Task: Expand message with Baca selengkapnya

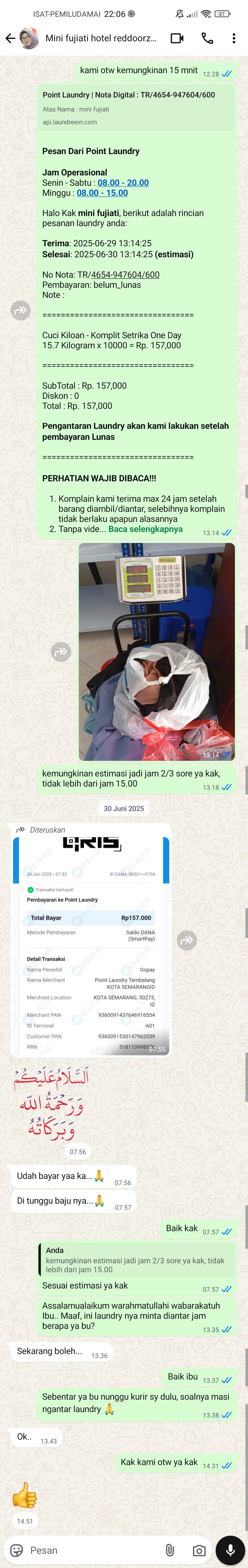Action: [145, 529]
